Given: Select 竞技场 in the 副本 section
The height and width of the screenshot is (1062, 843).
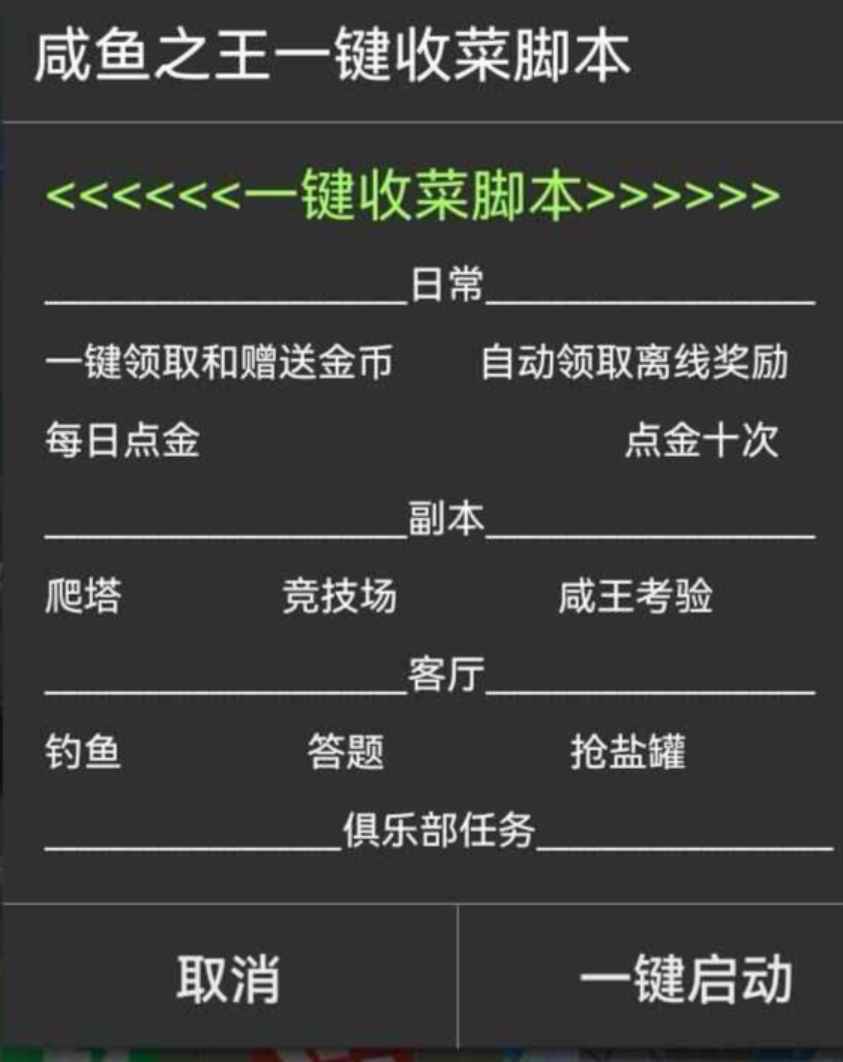Looking at the screenshot, I should pos(339,595).
